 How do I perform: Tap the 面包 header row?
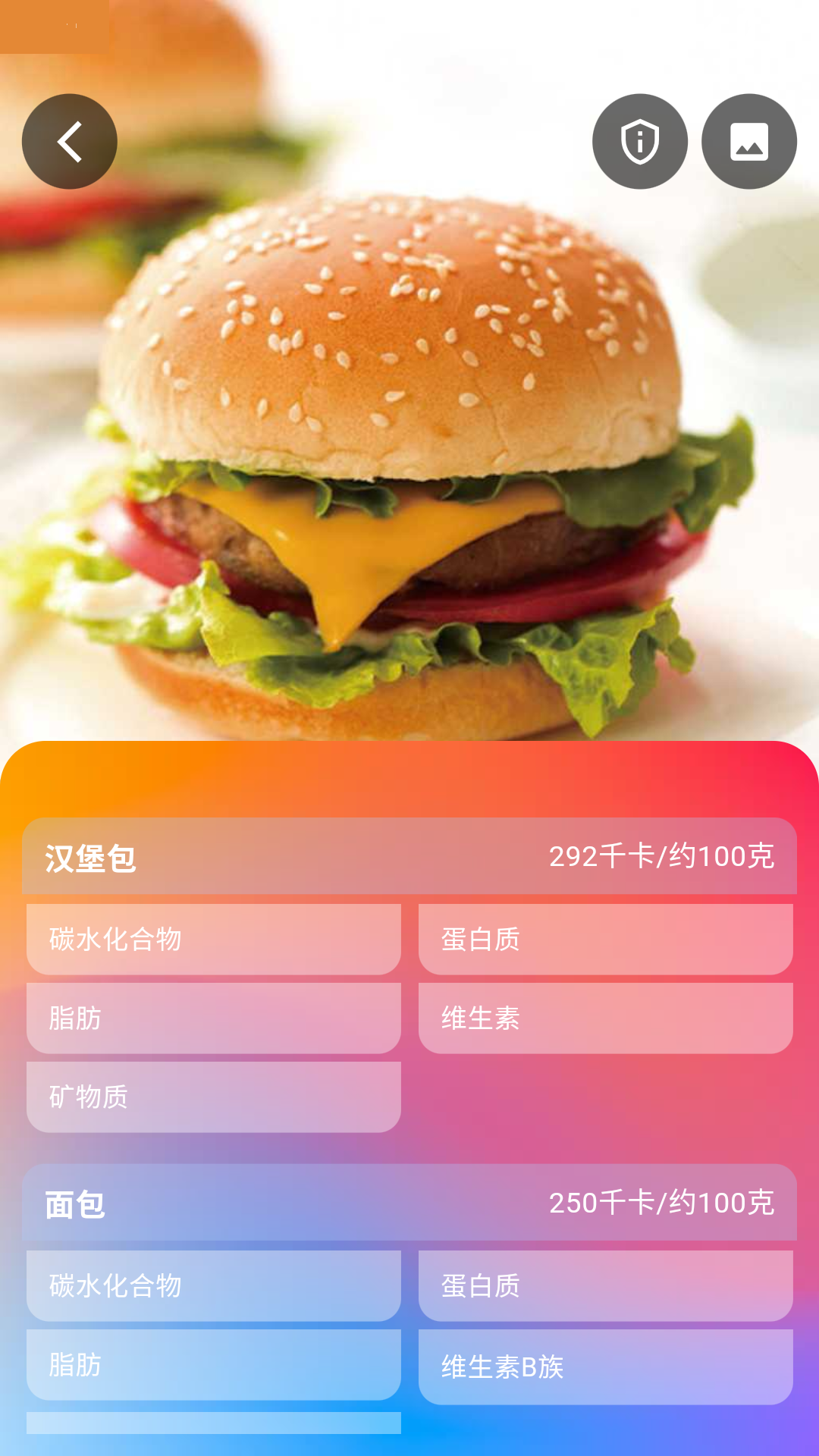409,1204
